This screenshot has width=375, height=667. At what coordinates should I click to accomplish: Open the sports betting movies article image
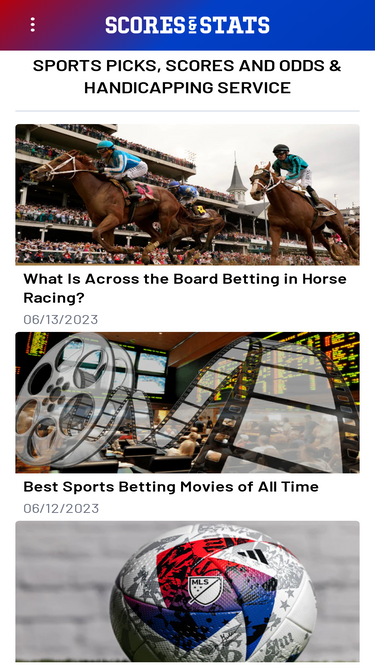click(188, 402)
